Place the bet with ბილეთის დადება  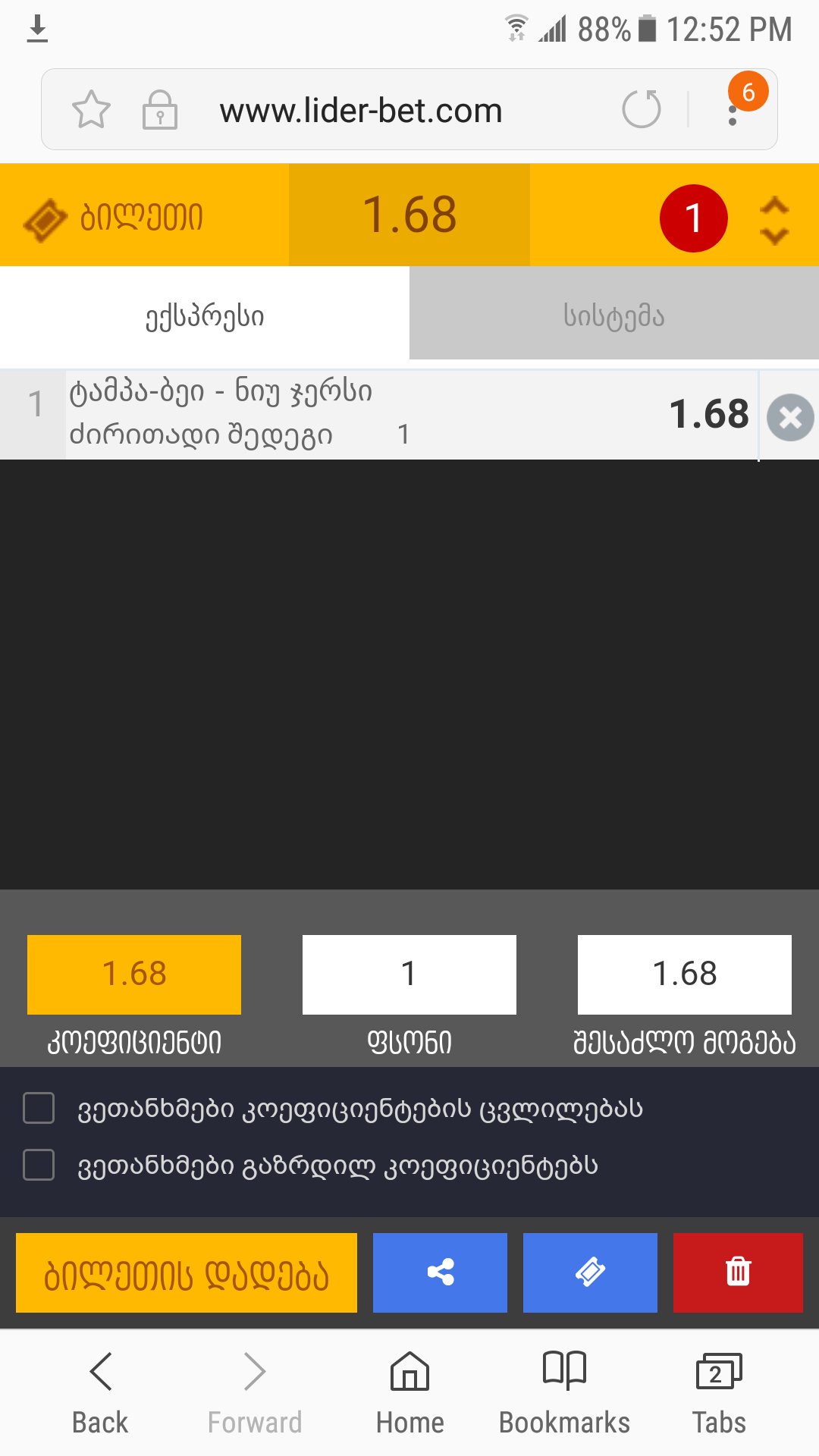187,1272
